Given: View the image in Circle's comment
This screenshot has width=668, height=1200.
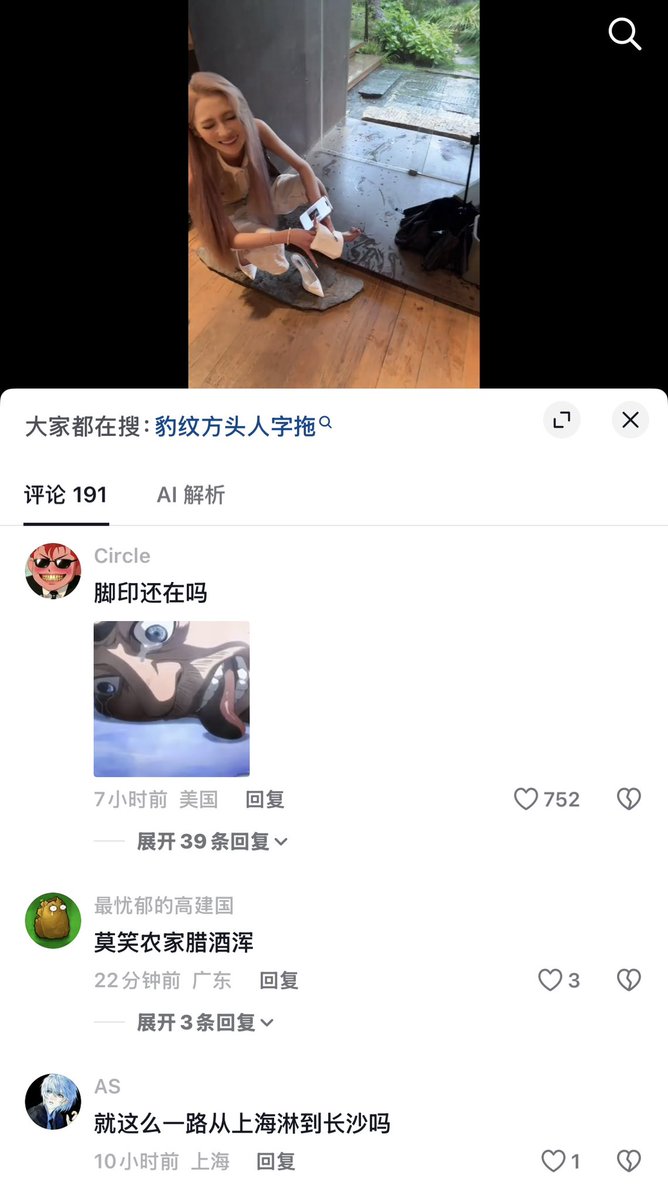Looking at the screenshot, I should pos(172,699).
